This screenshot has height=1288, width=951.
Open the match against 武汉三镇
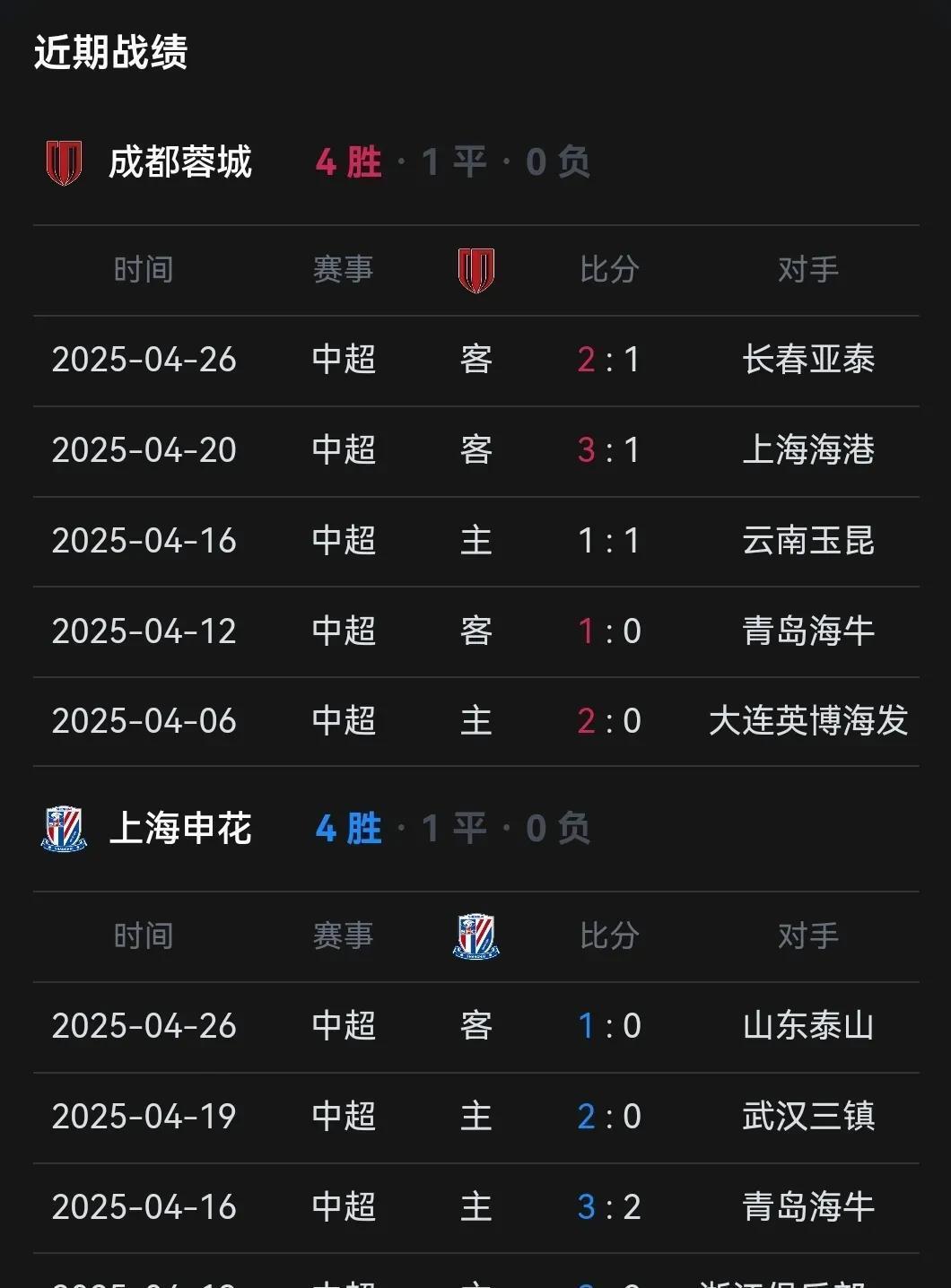click(x=475, y=1117)
